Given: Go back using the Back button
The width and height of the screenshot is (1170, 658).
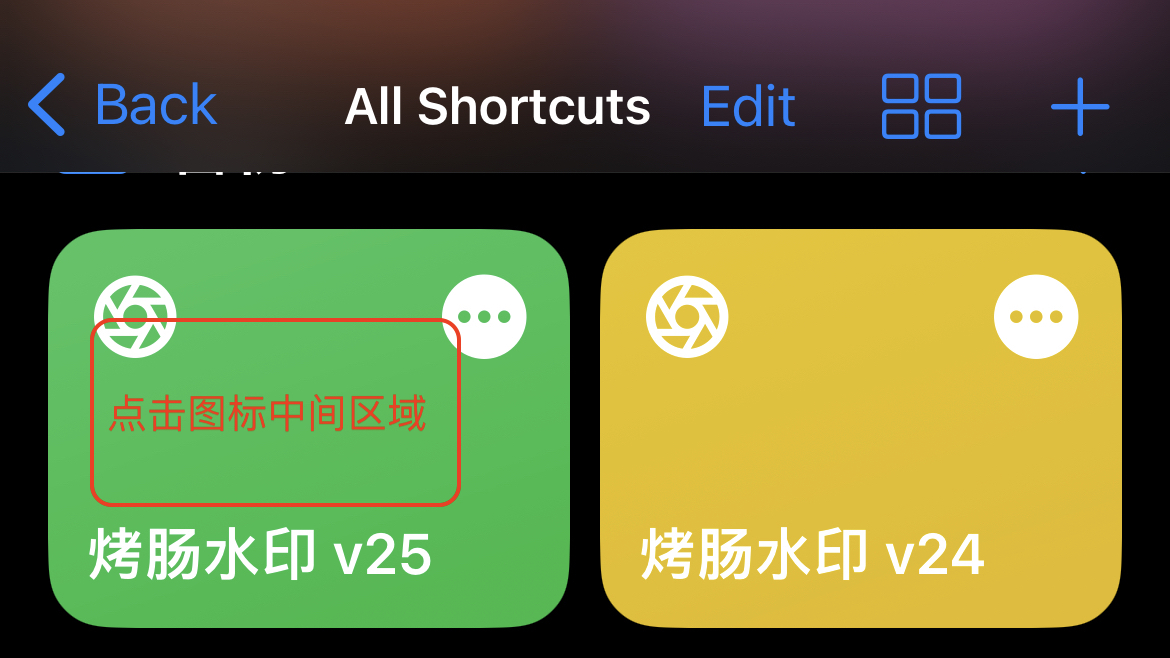Looking at the screenshot, I should (123, 105).
